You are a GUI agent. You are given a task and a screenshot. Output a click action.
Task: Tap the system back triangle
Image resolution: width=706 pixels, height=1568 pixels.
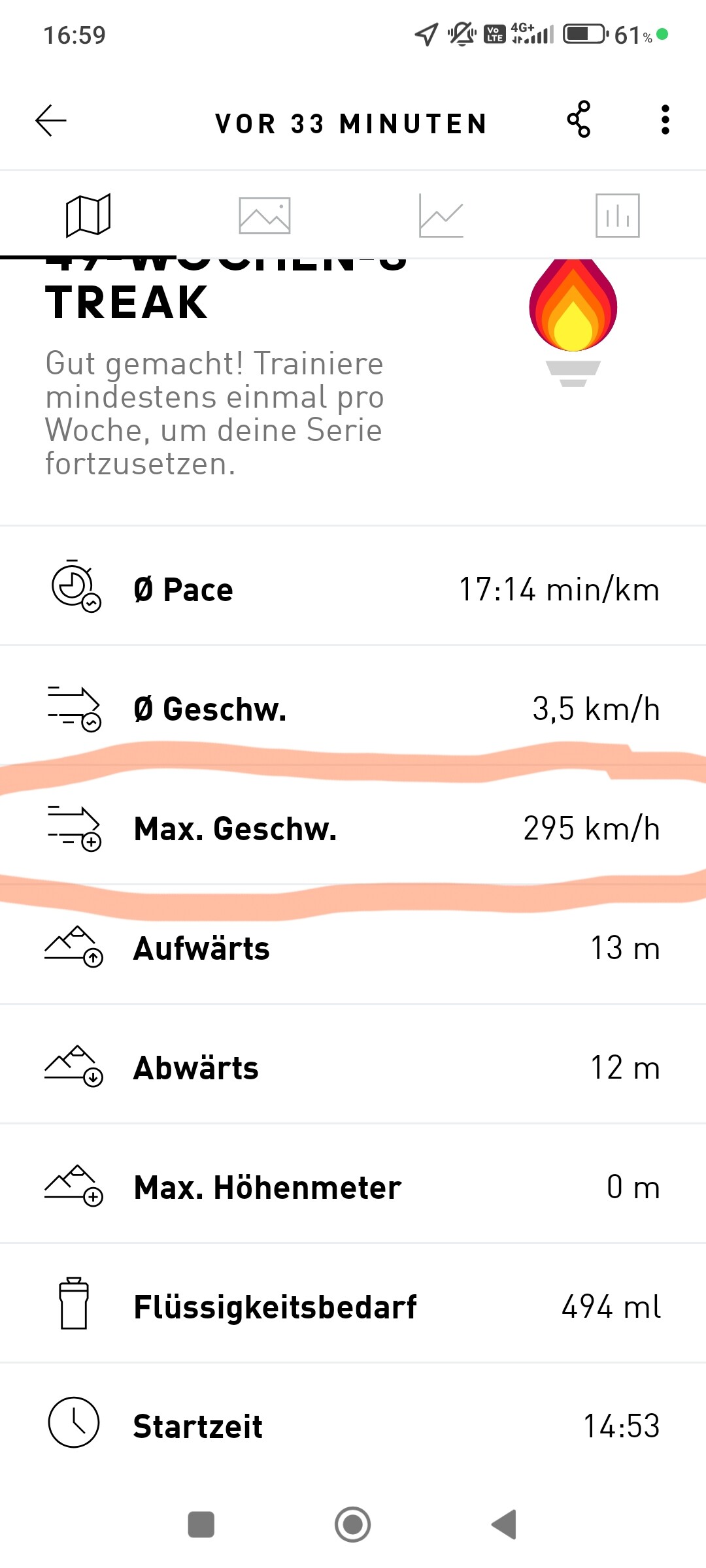pyautogui.click(x=504, y=1524)
